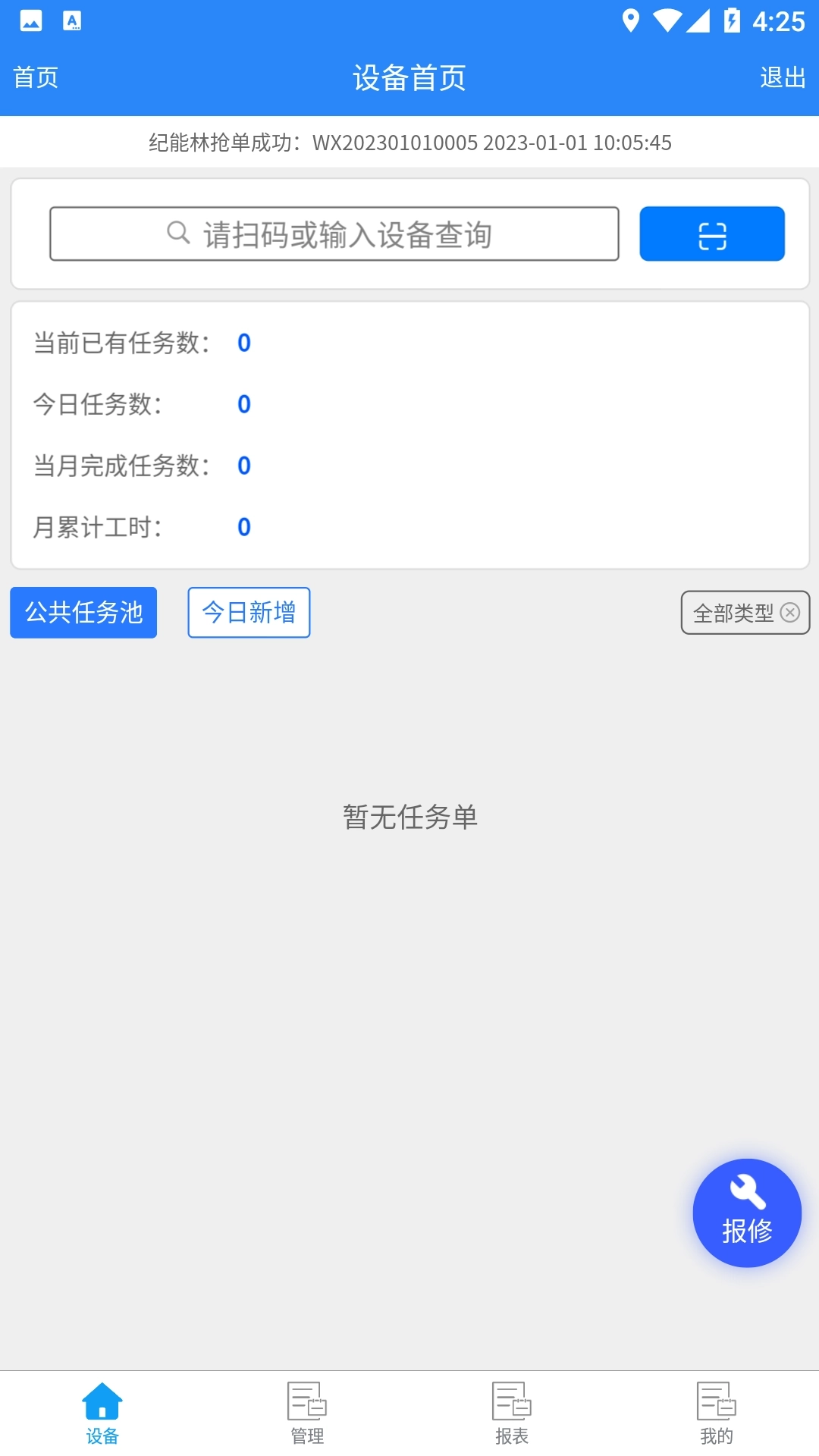This screenshot has width=819, height=1456.
Task: Click 退出 to log out
Action: [x=782, y=77]
